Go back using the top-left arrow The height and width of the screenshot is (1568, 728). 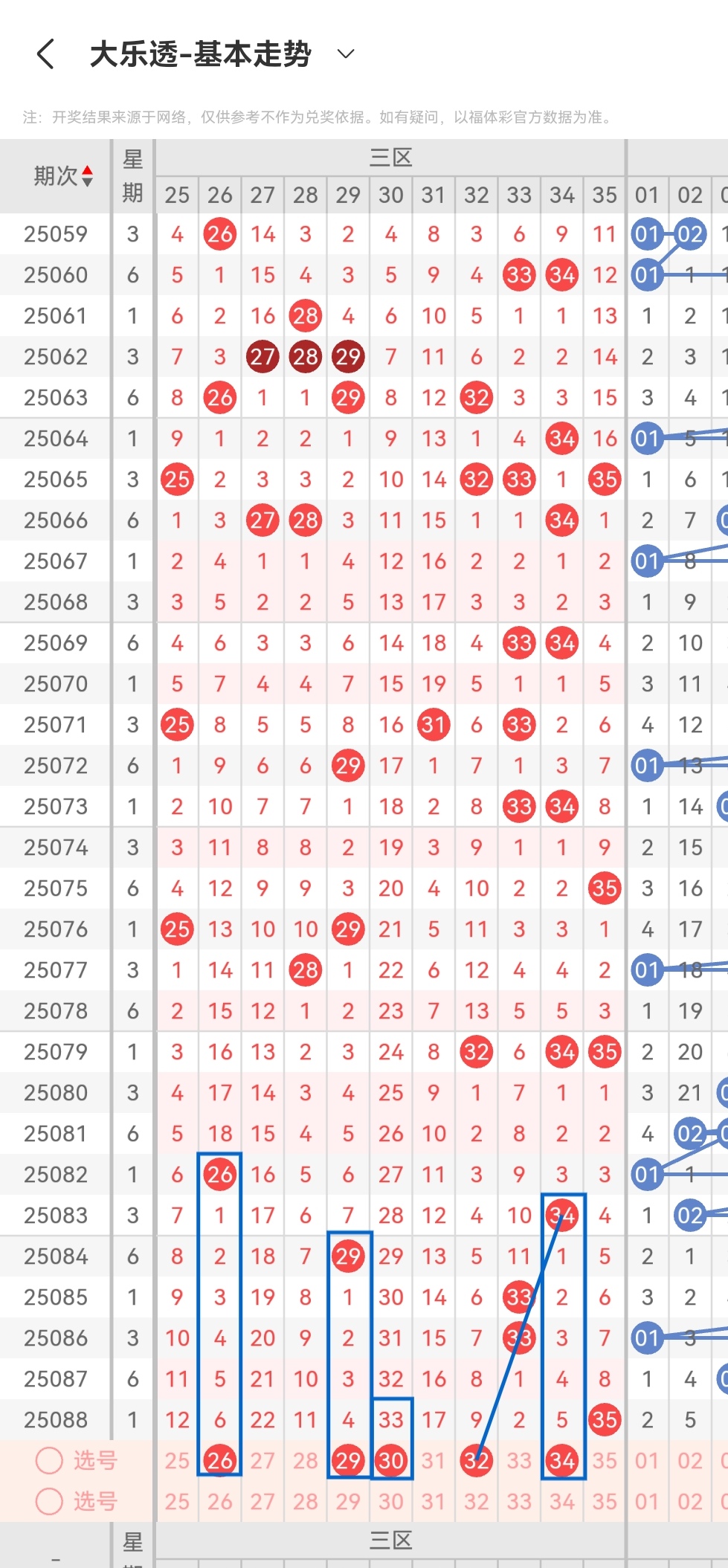[45, 54]
